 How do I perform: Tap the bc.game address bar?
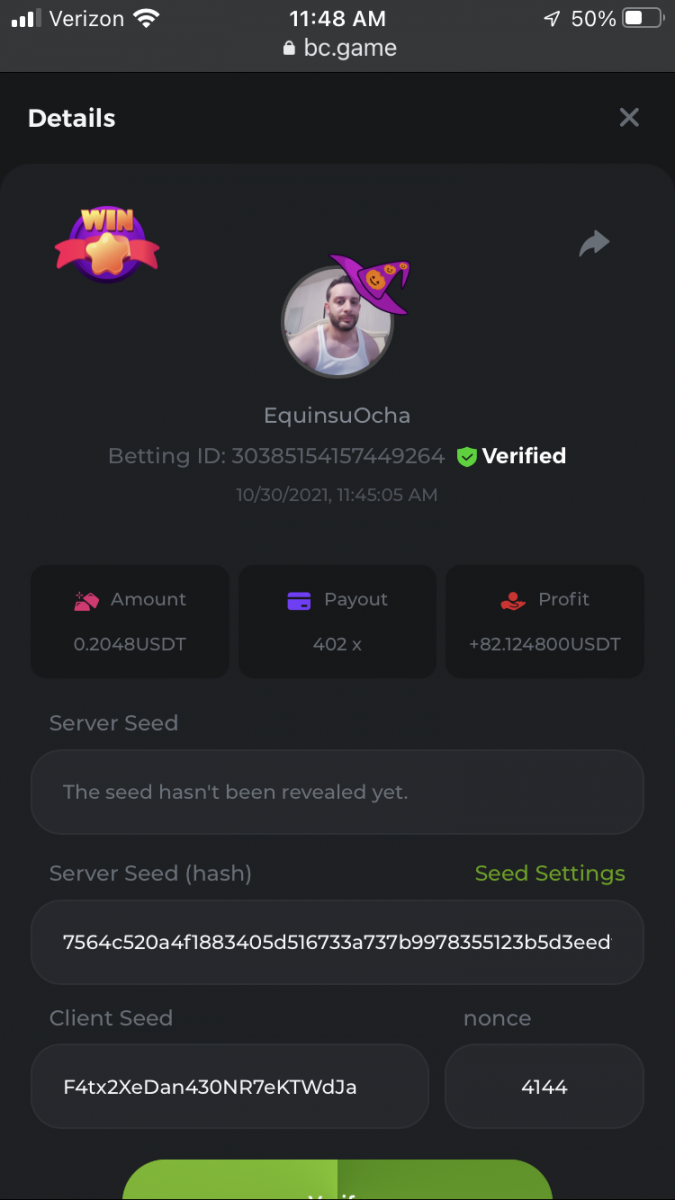[338, 48]
